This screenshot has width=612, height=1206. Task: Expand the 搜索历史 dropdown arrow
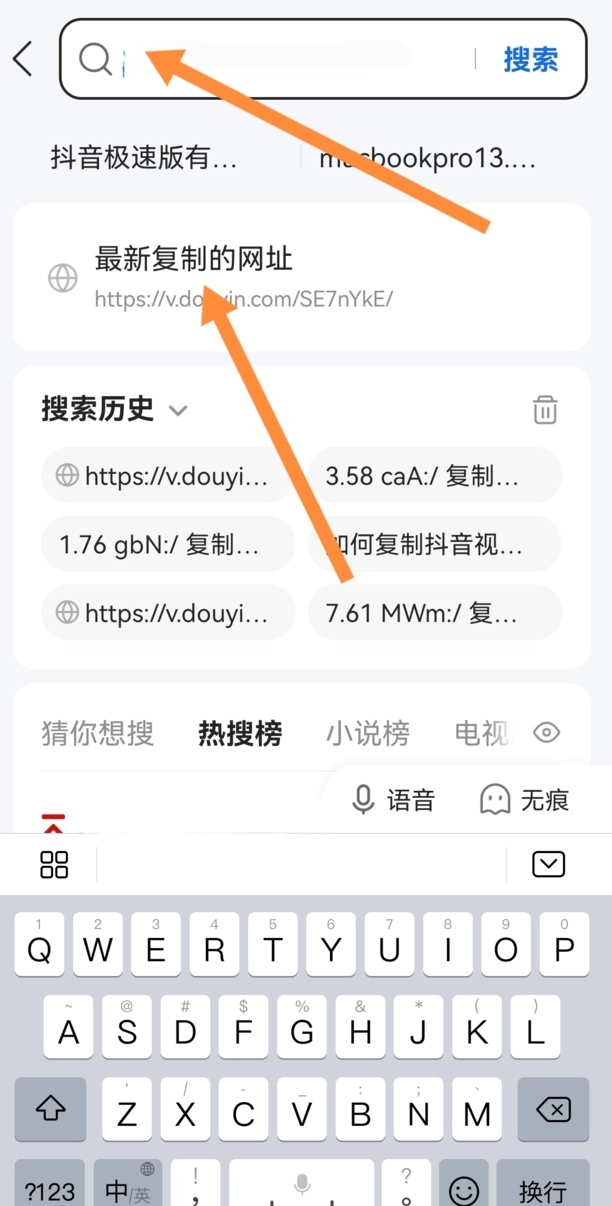pos(178,410)
